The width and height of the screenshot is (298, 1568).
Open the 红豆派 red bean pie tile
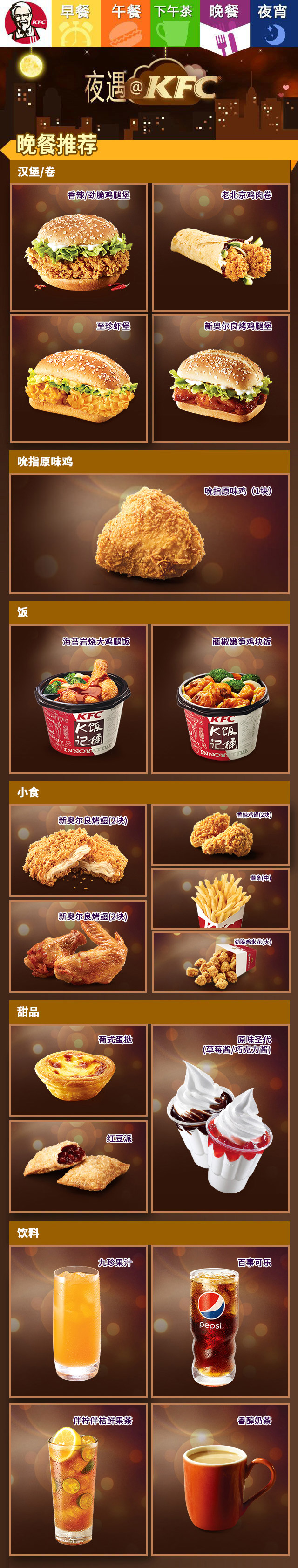click(x=78, y=1166)
